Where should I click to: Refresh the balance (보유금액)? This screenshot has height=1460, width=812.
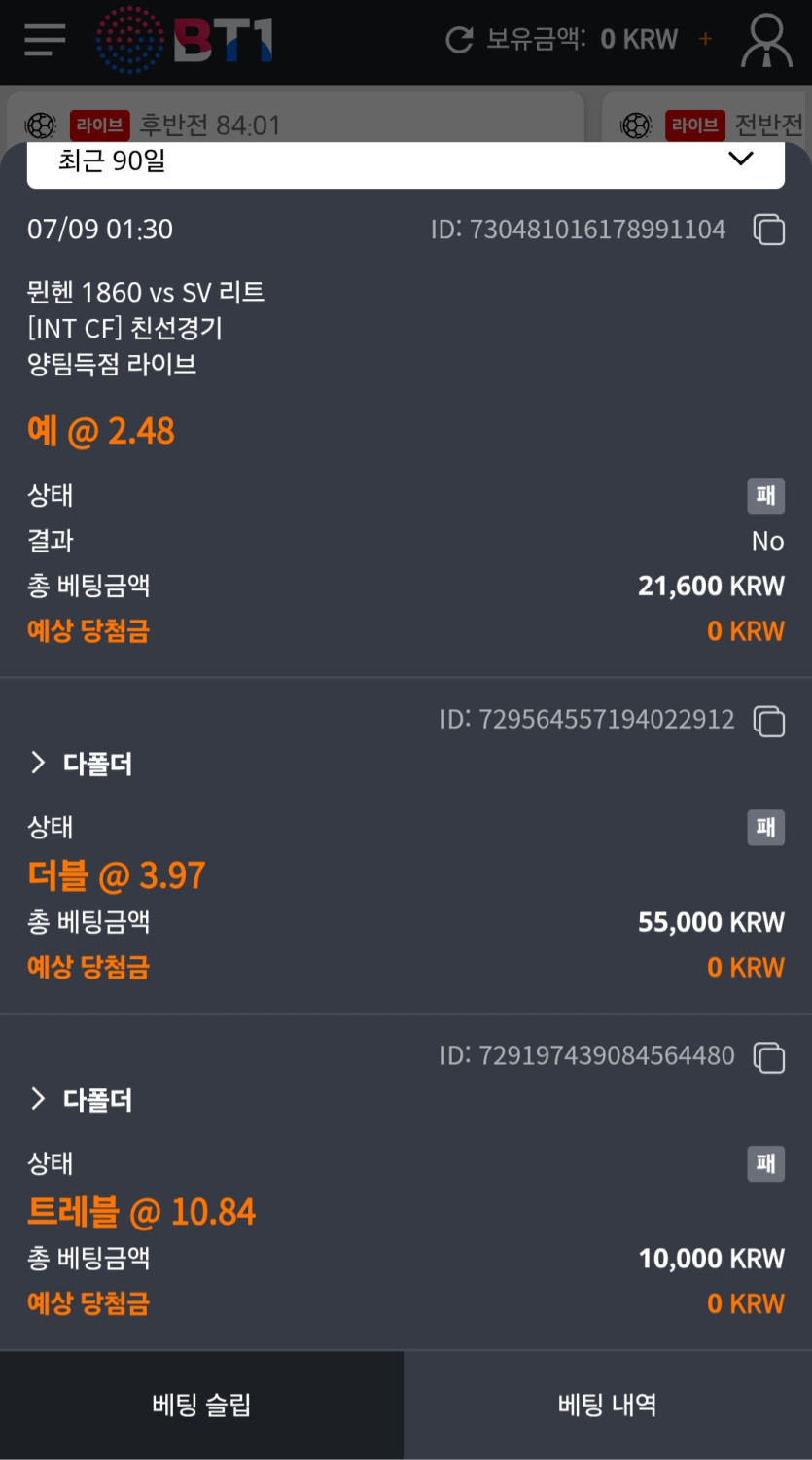pyautogui.click(x=458, y=40)
